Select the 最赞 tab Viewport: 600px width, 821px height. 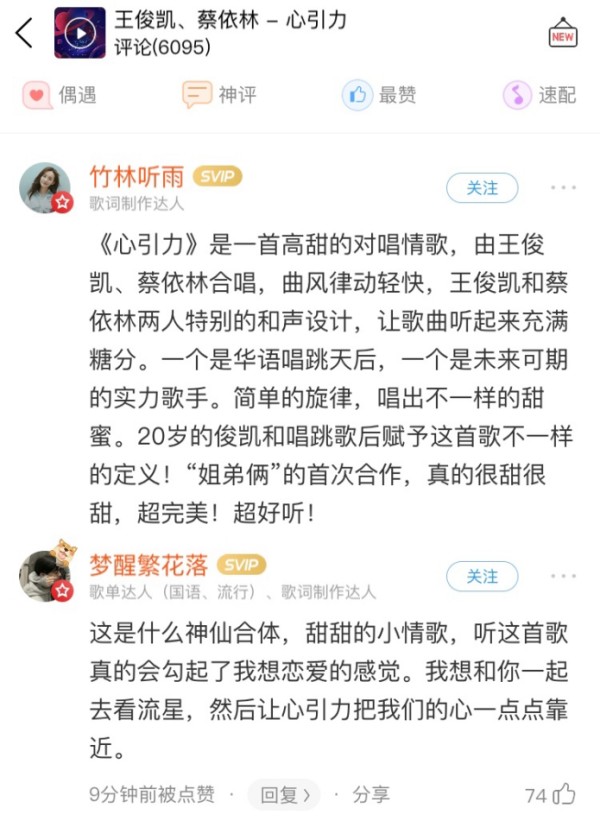pos(380,95)
